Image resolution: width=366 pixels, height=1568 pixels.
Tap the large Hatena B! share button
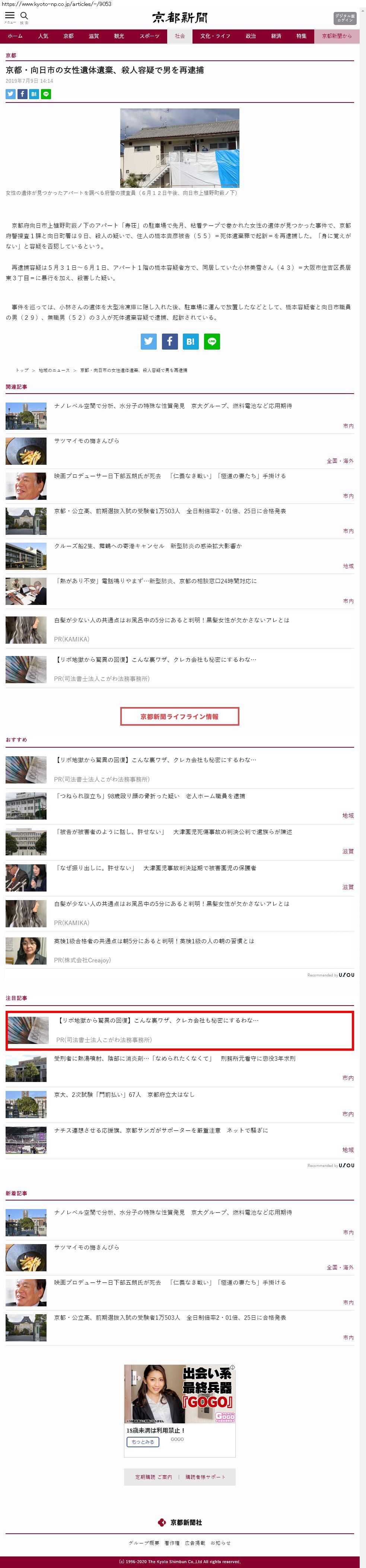[190, 341]
